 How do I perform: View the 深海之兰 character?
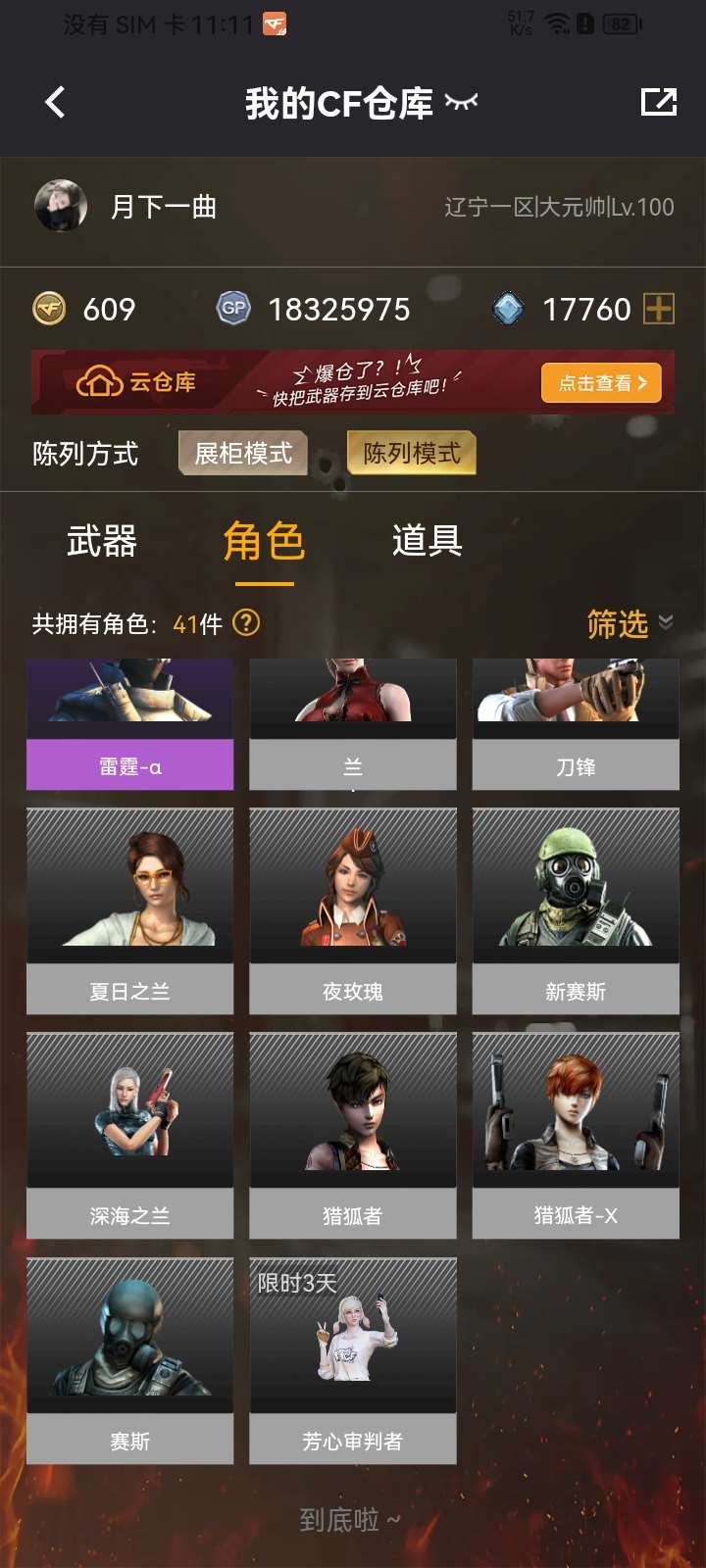(130, 1135)
